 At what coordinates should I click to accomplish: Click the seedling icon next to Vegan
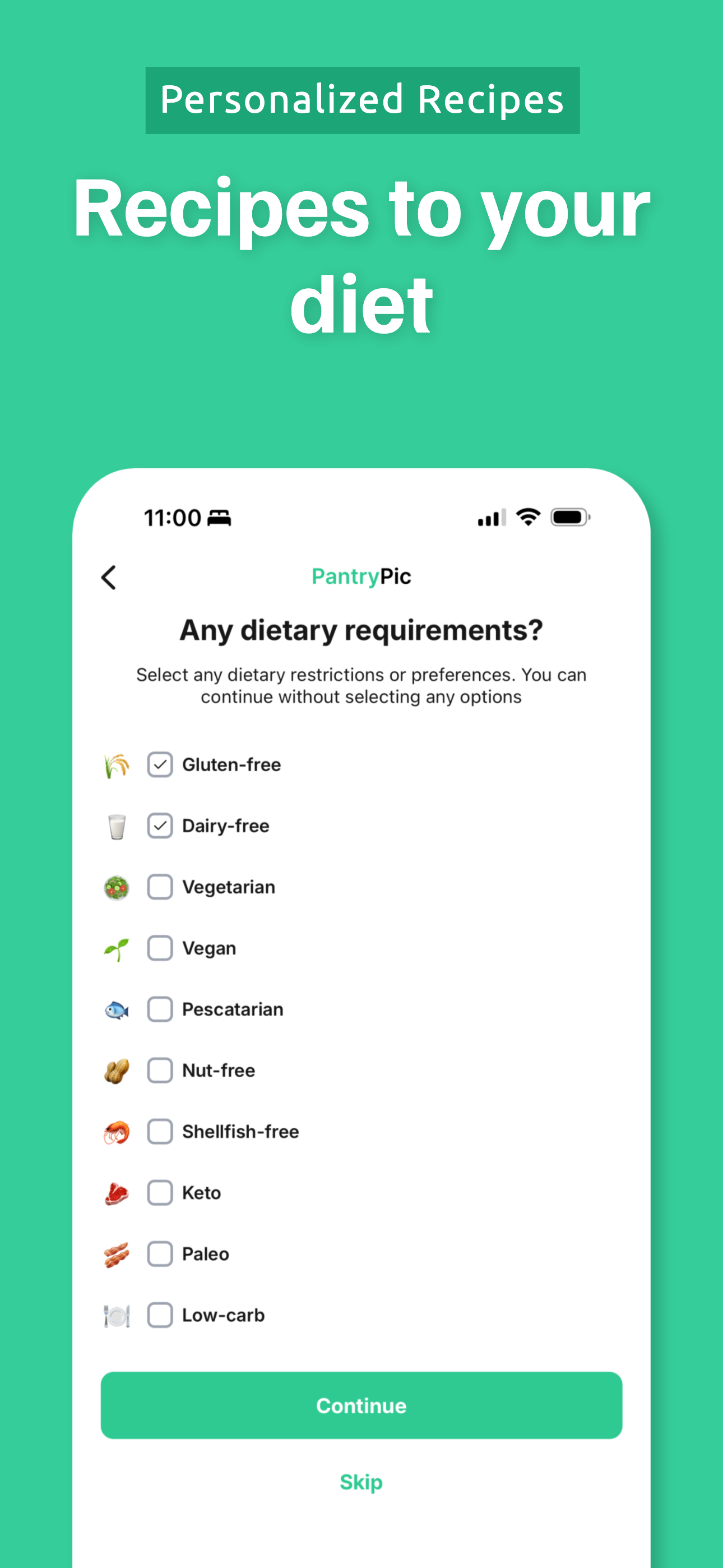click(115, 948)
